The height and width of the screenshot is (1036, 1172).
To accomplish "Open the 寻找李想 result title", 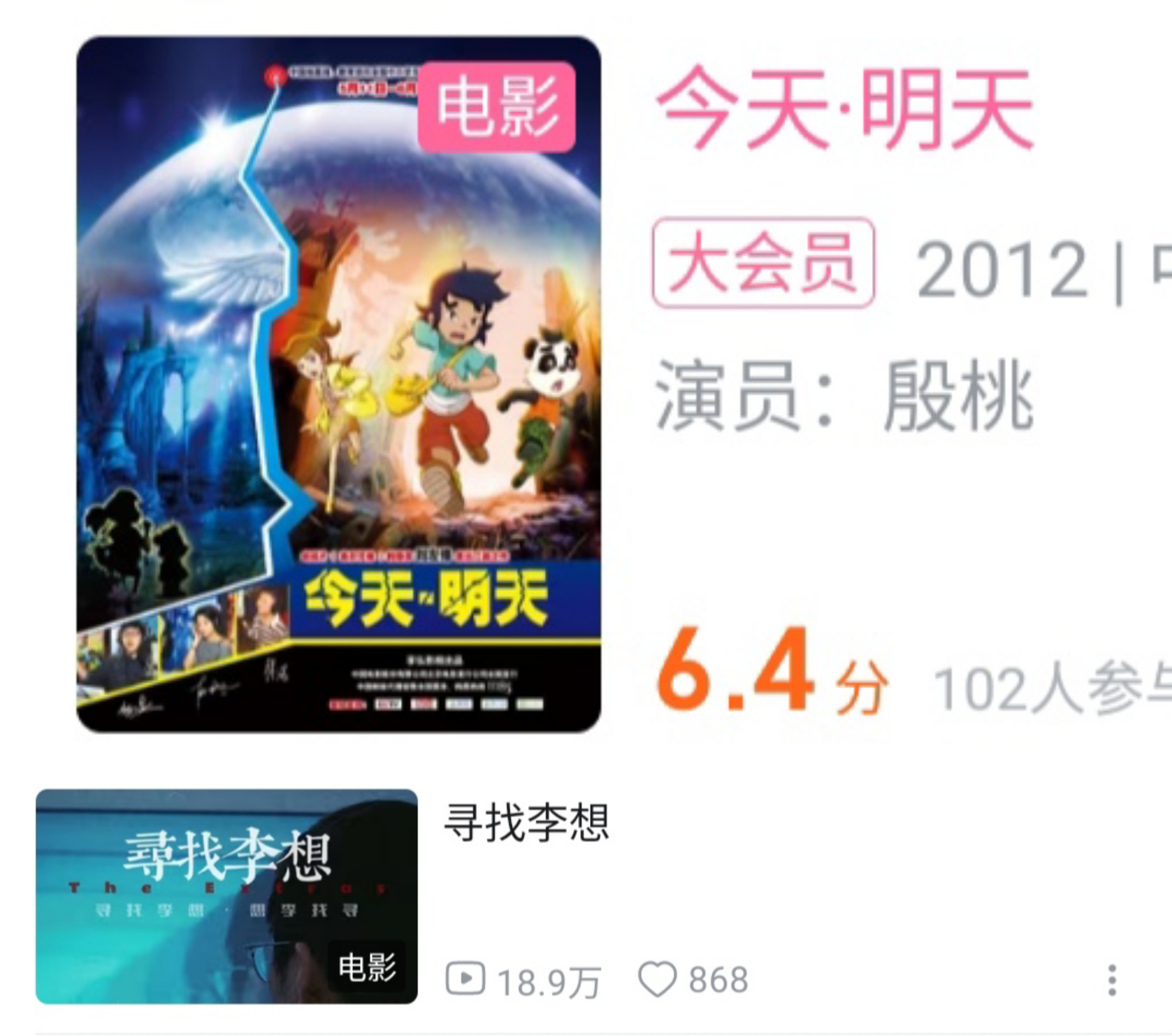I will tap(526, 823).
